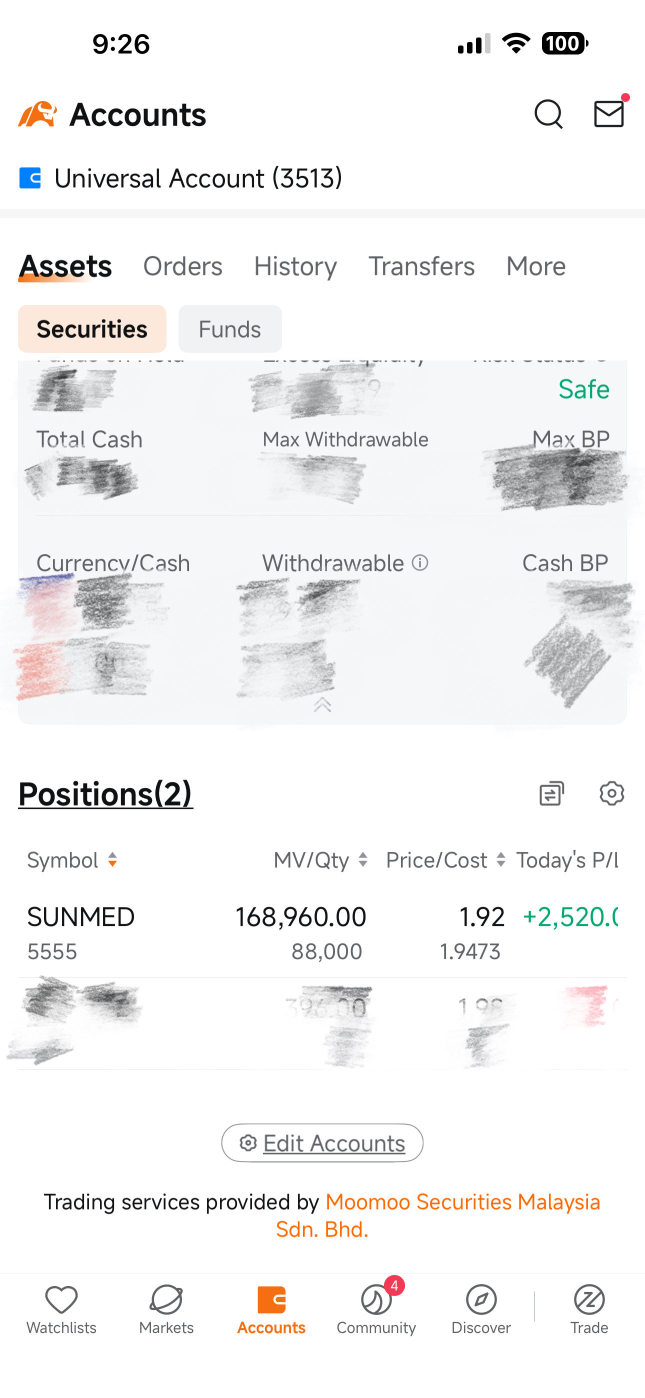Image resolution: width=645 pixels, height=1398 pixels.
Task: Open Moomoo Securities Malaysia Sdn. Bhd. link
Action: (438, 1215)
